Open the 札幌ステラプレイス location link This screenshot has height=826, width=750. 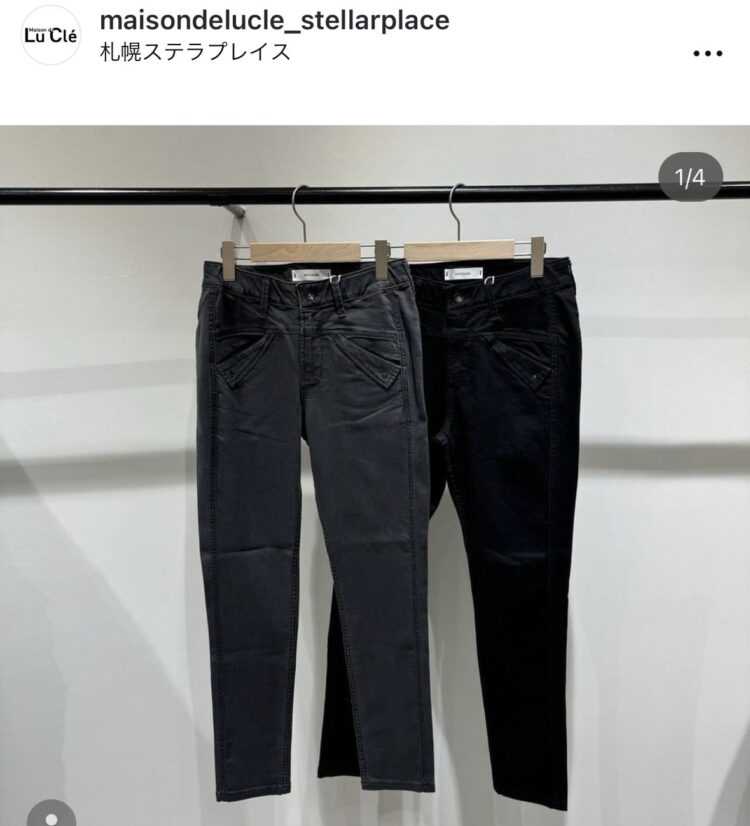(x=196, y=52)
